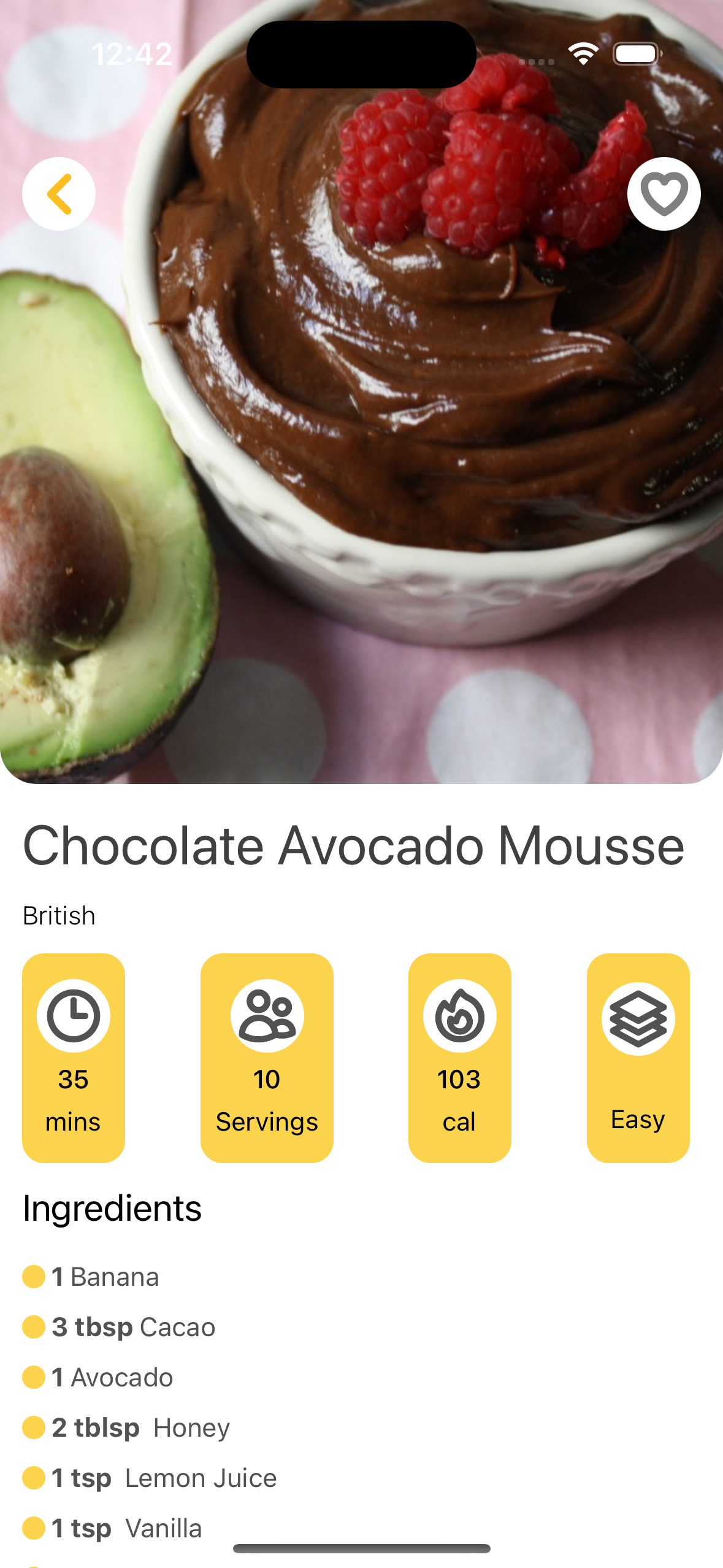The width and height of the screenshot is (723, 1568).
Task: Go back using the yellow arrow
Action: [59, 194]
